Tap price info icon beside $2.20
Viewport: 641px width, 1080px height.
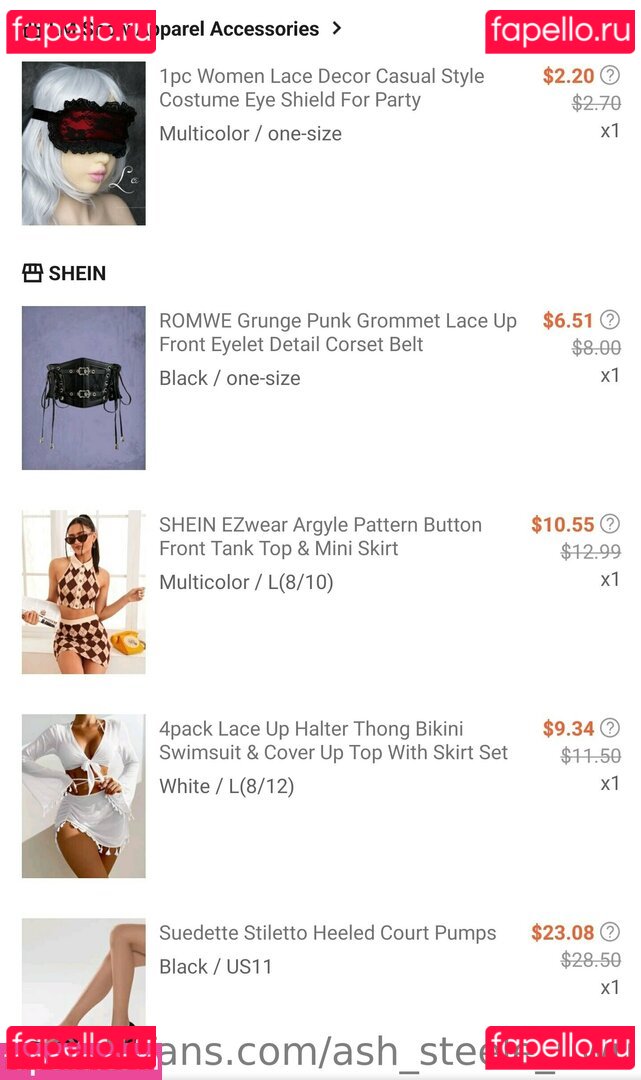click(610, 74)
